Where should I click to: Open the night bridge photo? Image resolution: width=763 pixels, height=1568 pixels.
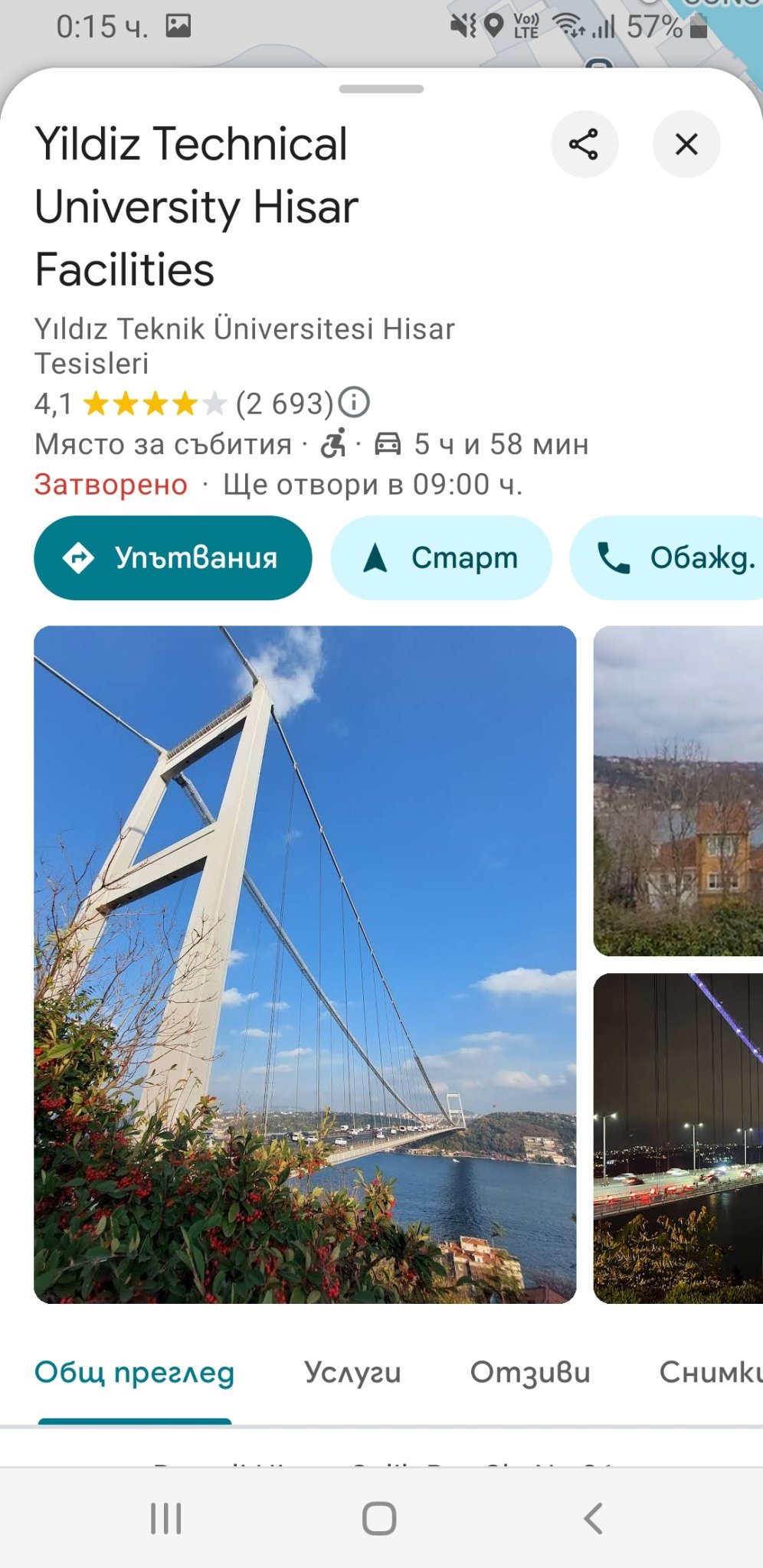pyautogui.click(x=678, y=1138)
